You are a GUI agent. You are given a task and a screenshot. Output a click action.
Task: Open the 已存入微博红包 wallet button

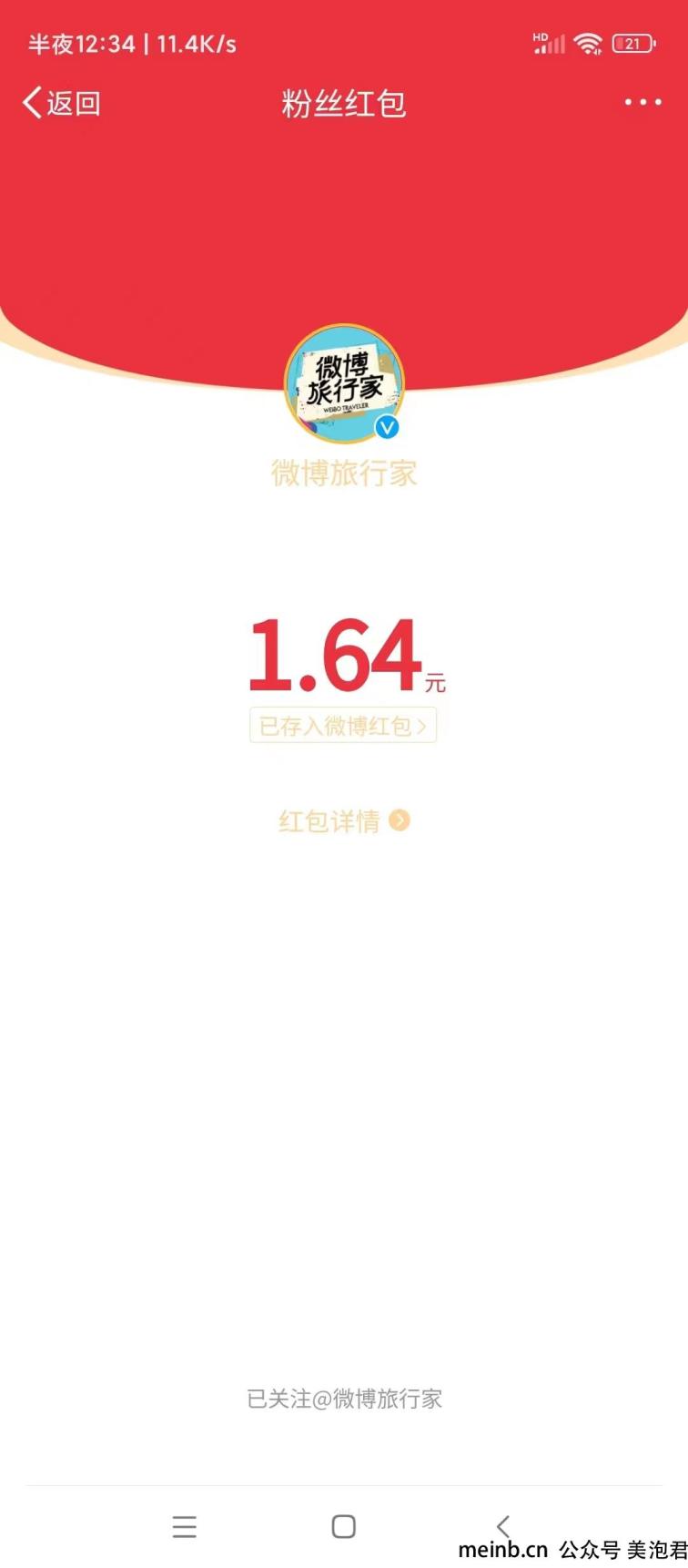[343, 726]
